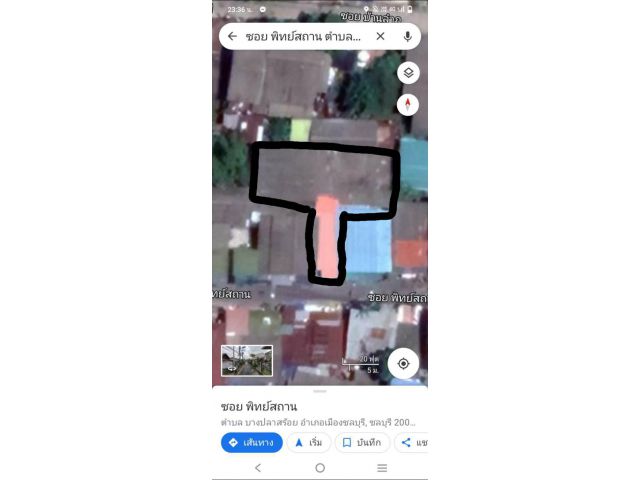This screenshot has width=640, height=480.
Task: Open the recent apps list
Action: point(381,468)
